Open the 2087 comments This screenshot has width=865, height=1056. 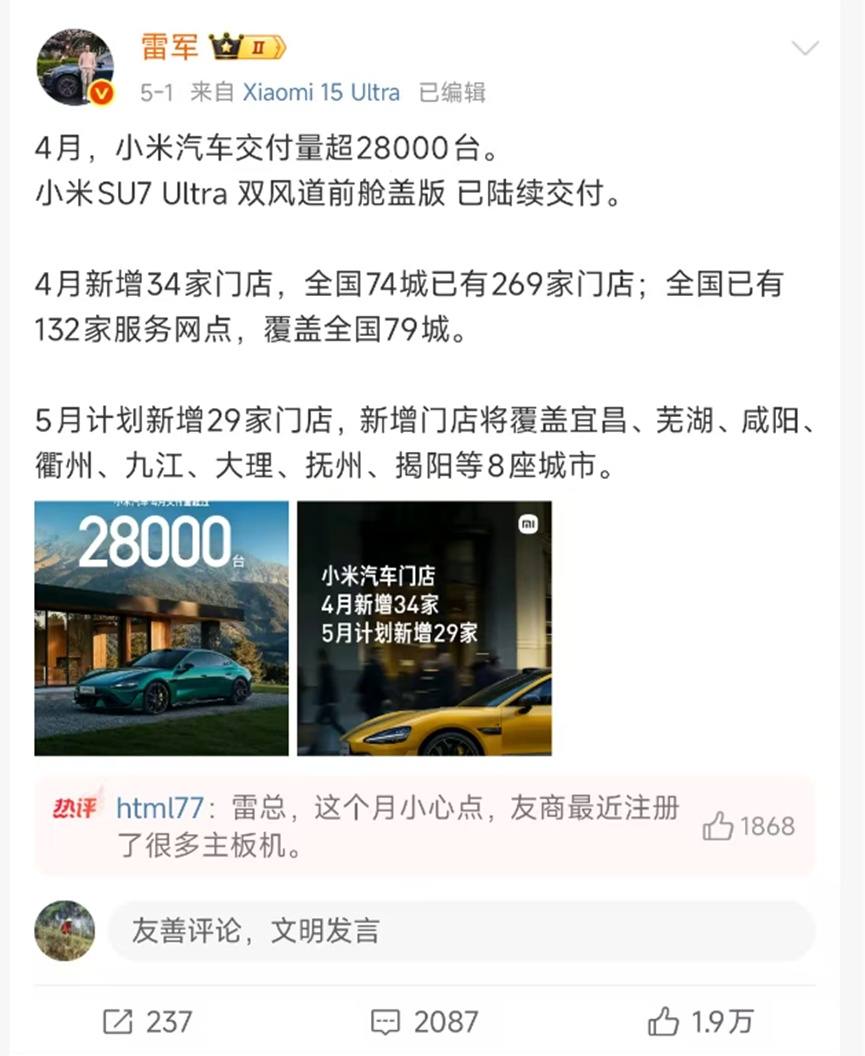423,1021
